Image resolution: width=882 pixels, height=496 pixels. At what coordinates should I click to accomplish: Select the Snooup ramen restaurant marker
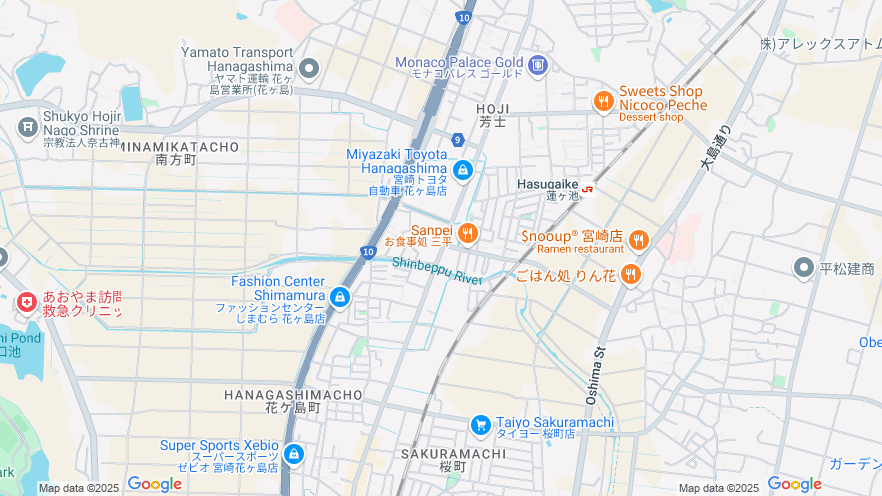pyautogui.click(x=639, y=239)
